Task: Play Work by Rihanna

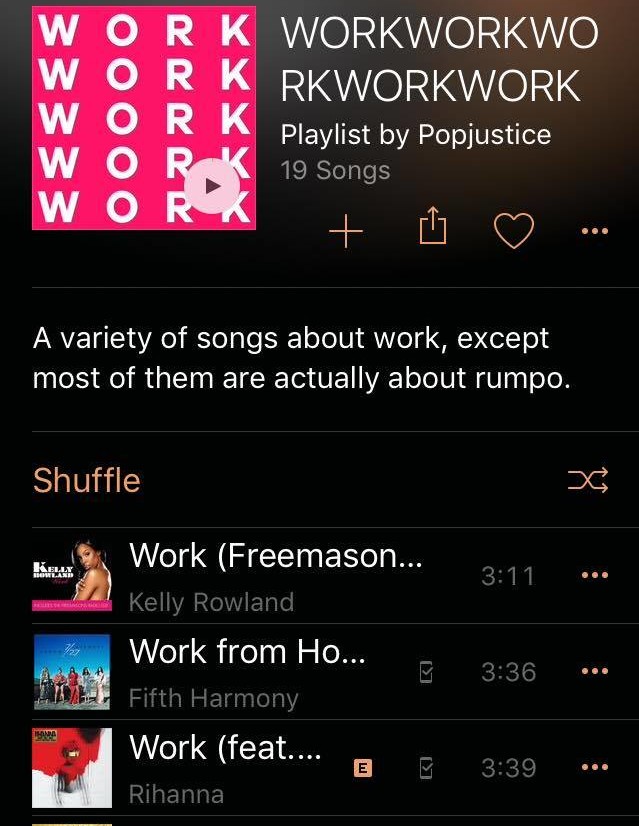Action: tap(225, 767)
